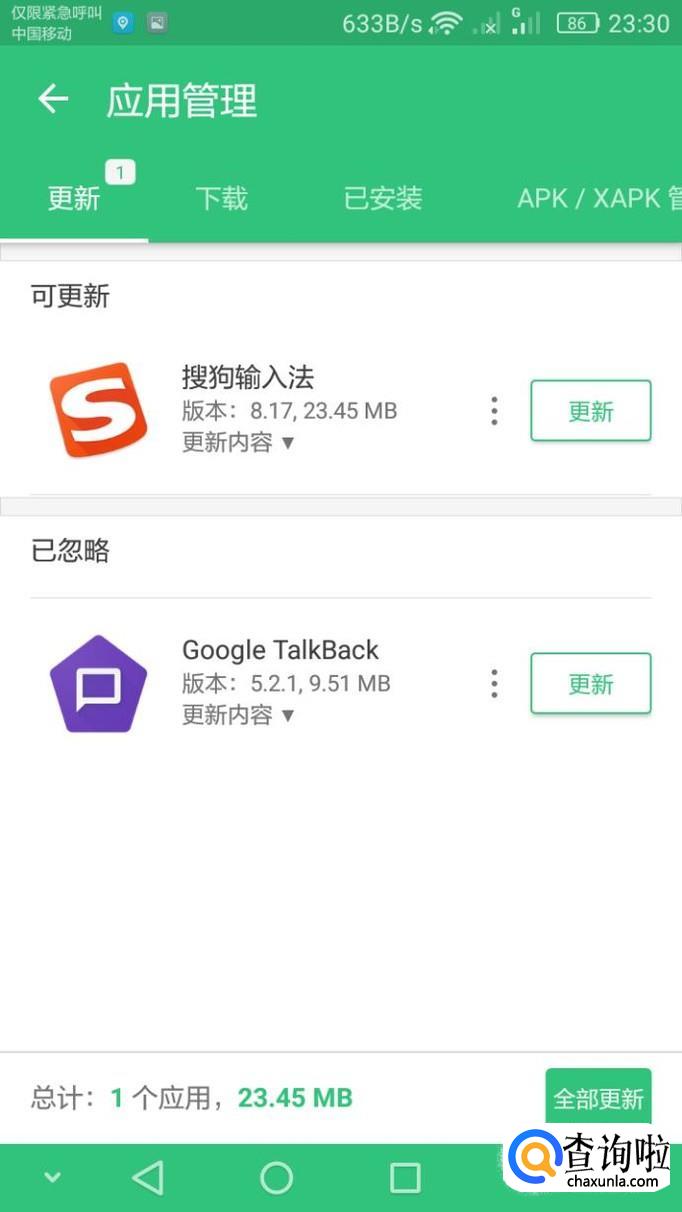Screen dimensions: 682x1212
Task: Tap the system back triangle
Action: click(x=148, y=1178)
